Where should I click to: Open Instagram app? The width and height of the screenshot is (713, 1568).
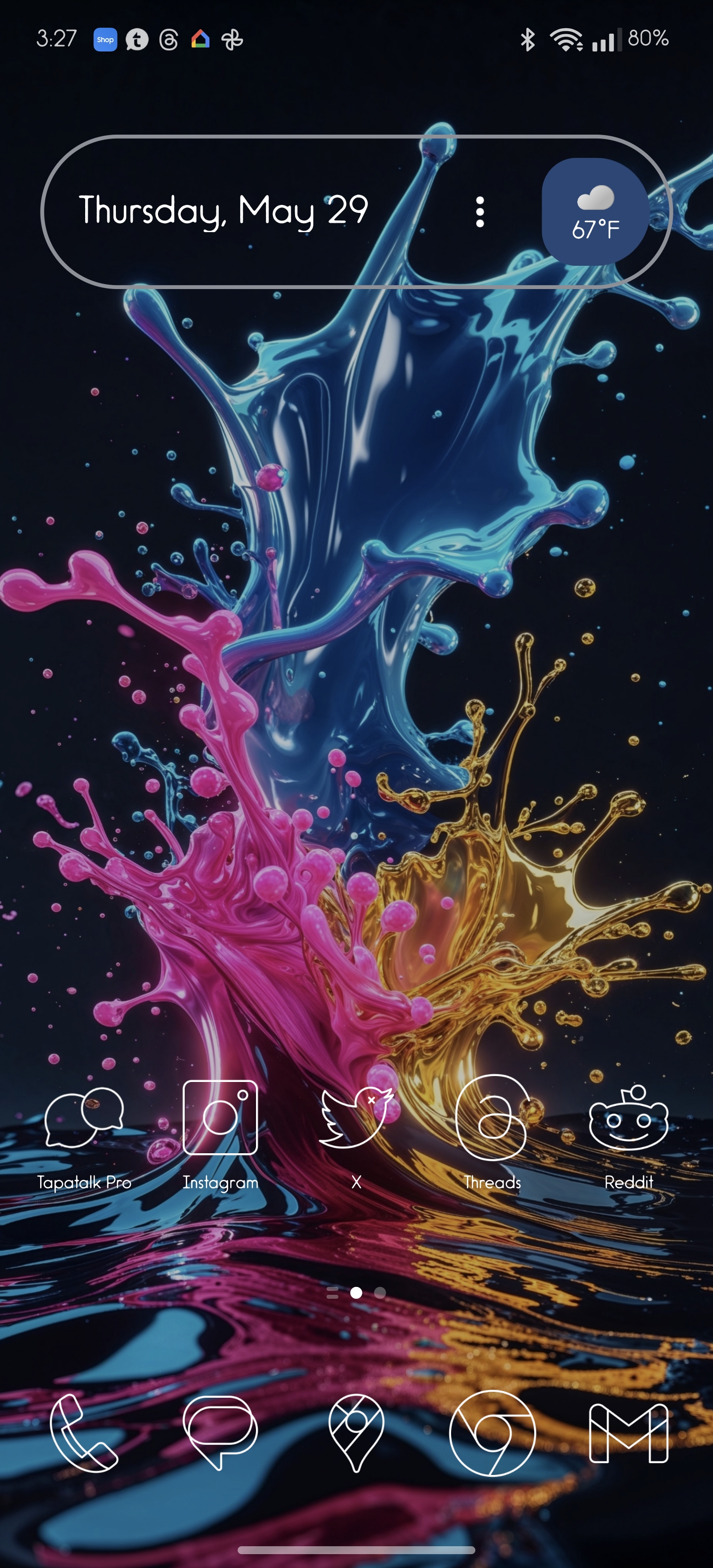[x=220, y=1119]
